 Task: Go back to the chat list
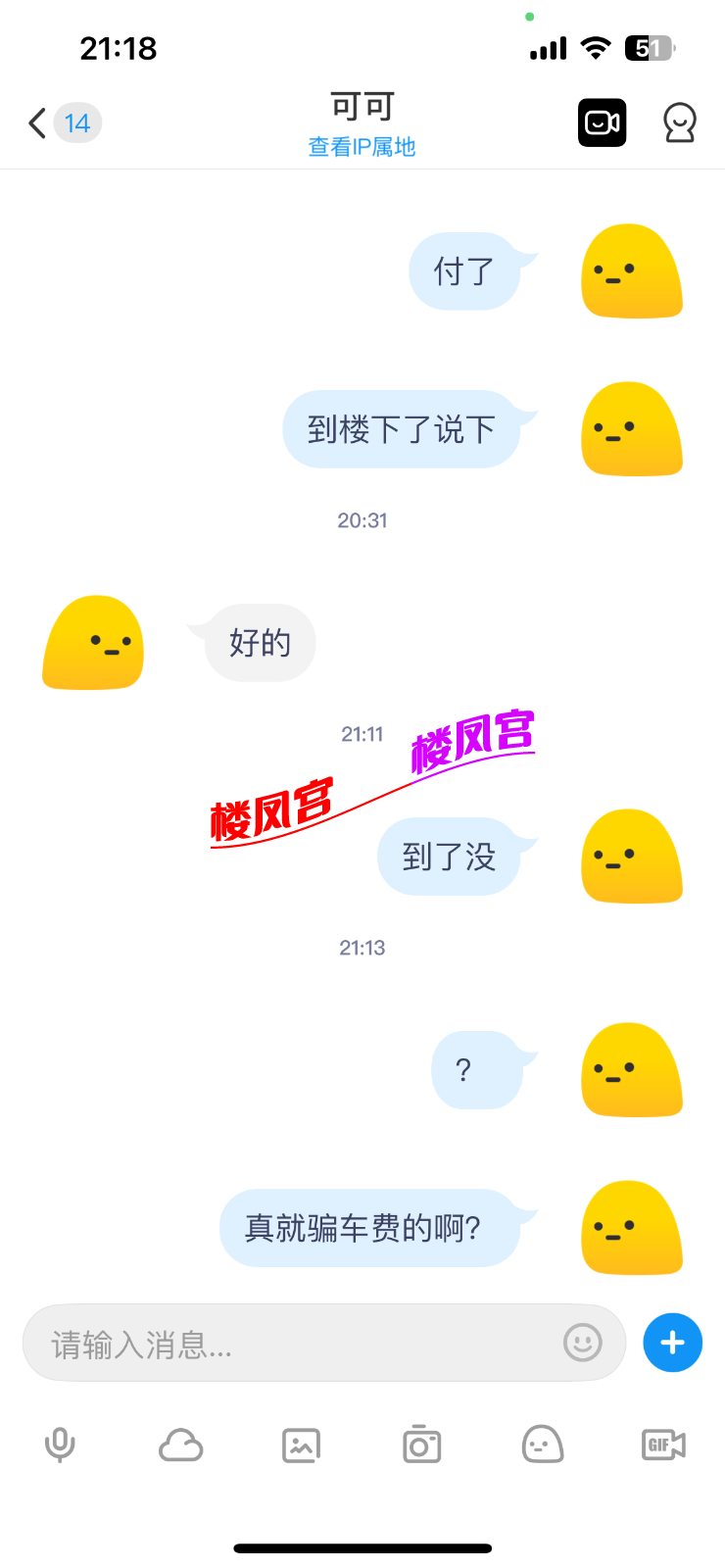click(x=39, y=123)
